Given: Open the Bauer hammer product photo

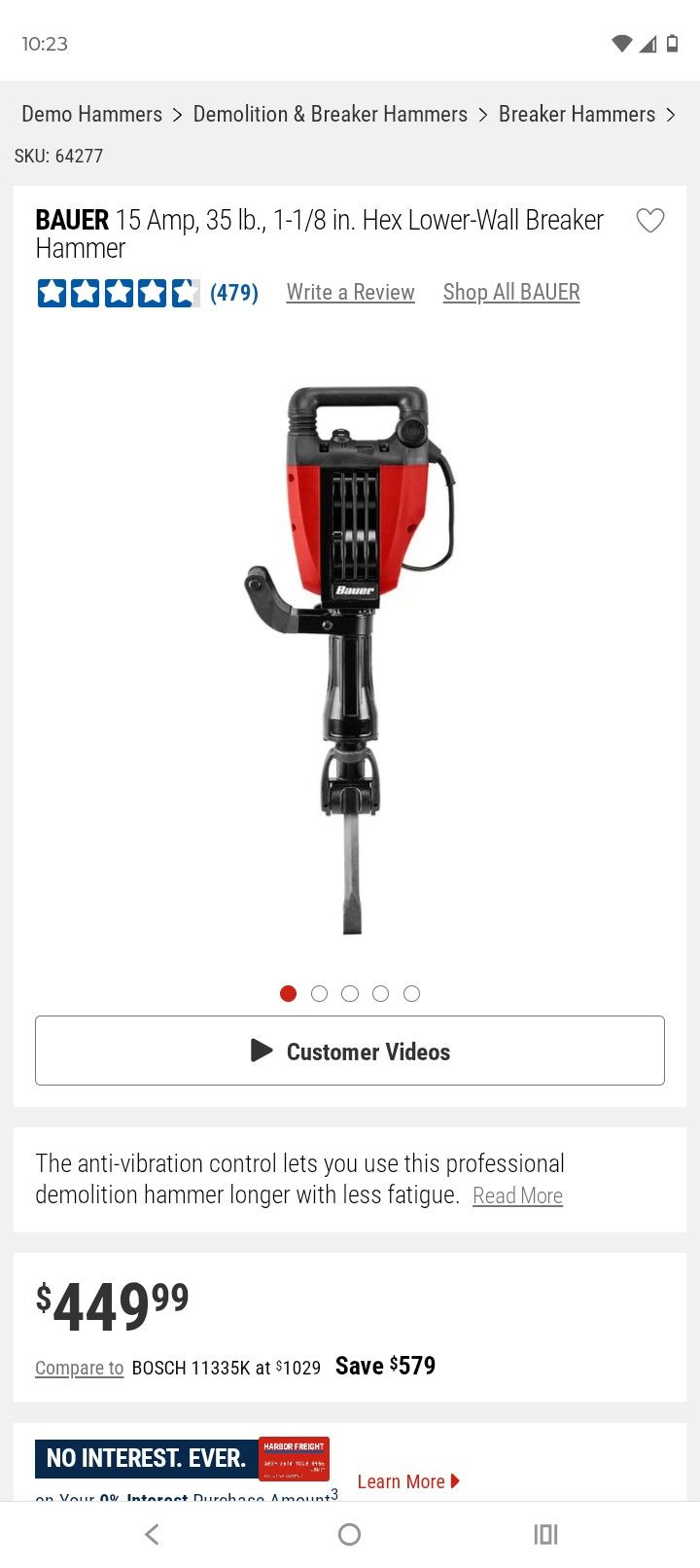Looking at the screenshot, I should coord(350,659).
